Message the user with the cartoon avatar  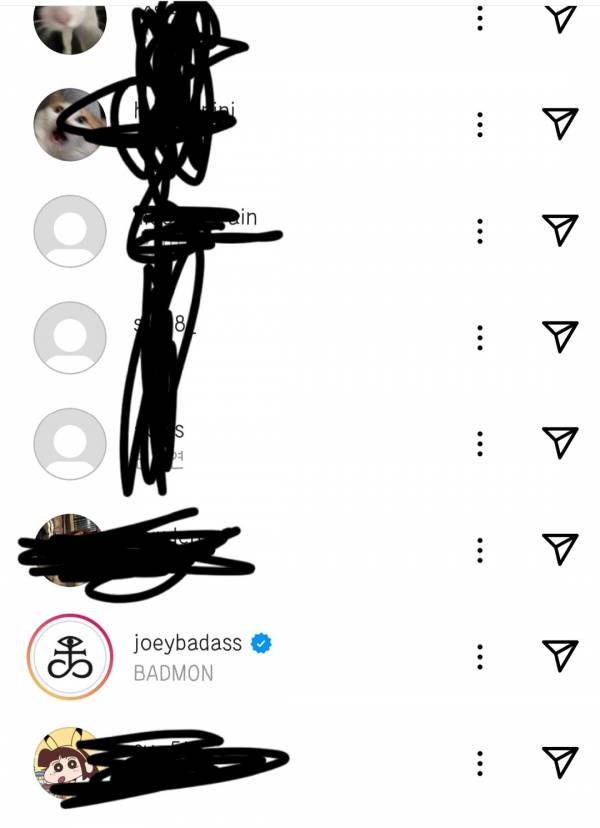tap(561, 762)
